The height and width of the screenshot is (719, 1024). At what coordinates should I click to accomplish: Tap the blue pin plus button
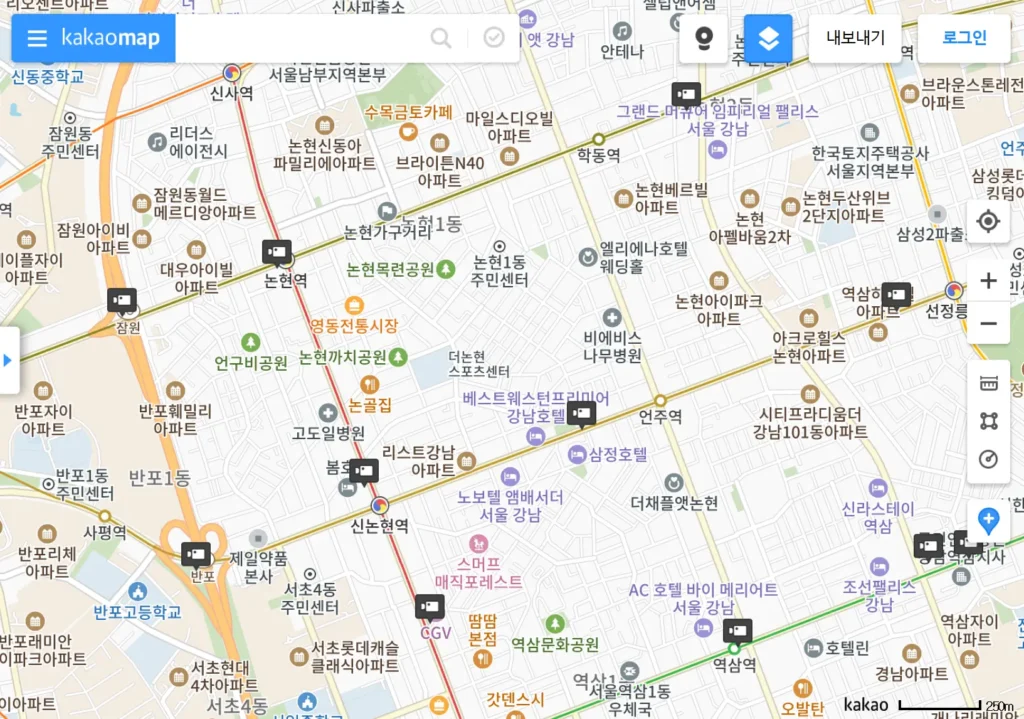988,520
